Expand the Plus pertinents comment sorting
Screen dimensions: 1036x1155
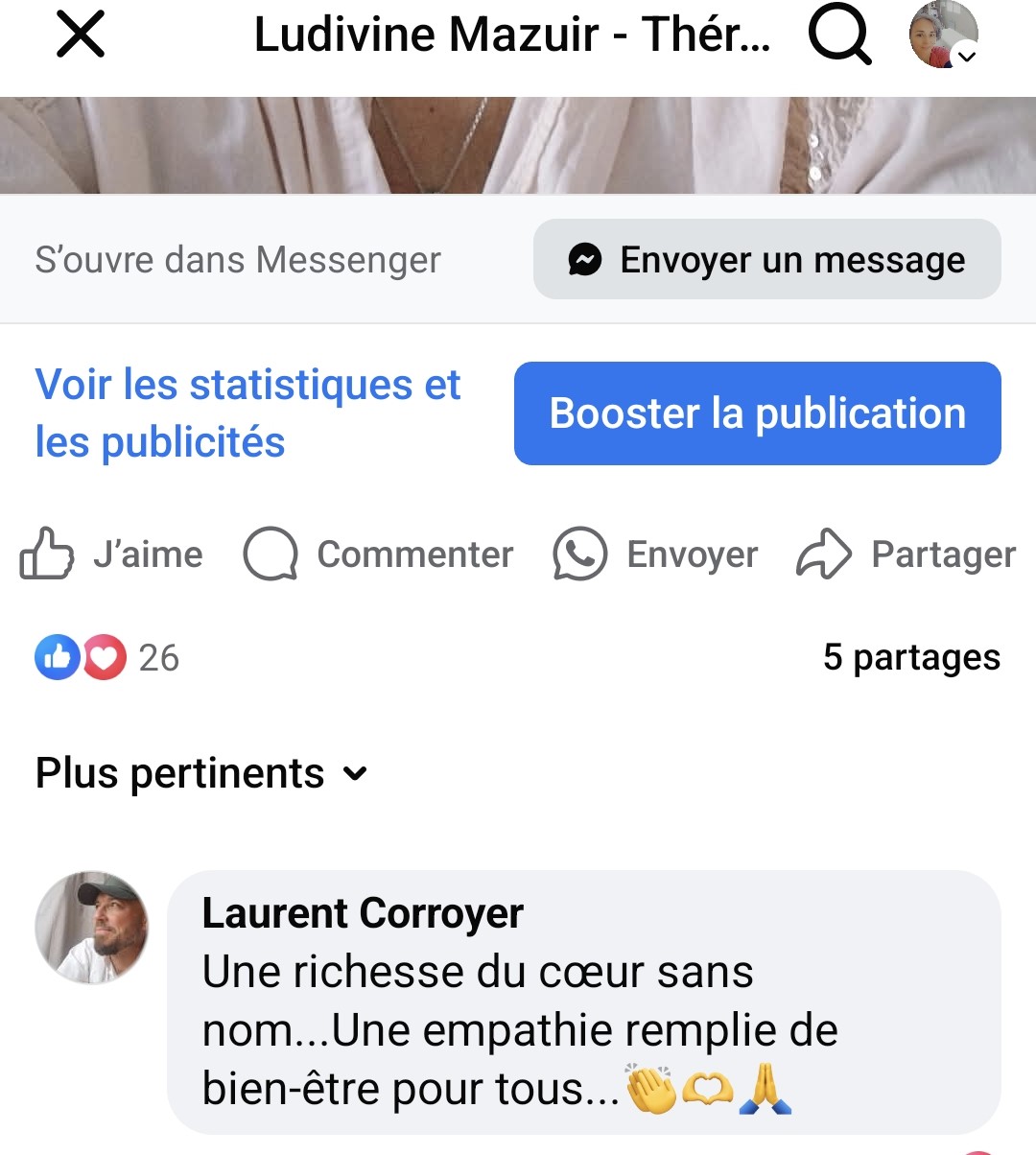pos(201,773)
